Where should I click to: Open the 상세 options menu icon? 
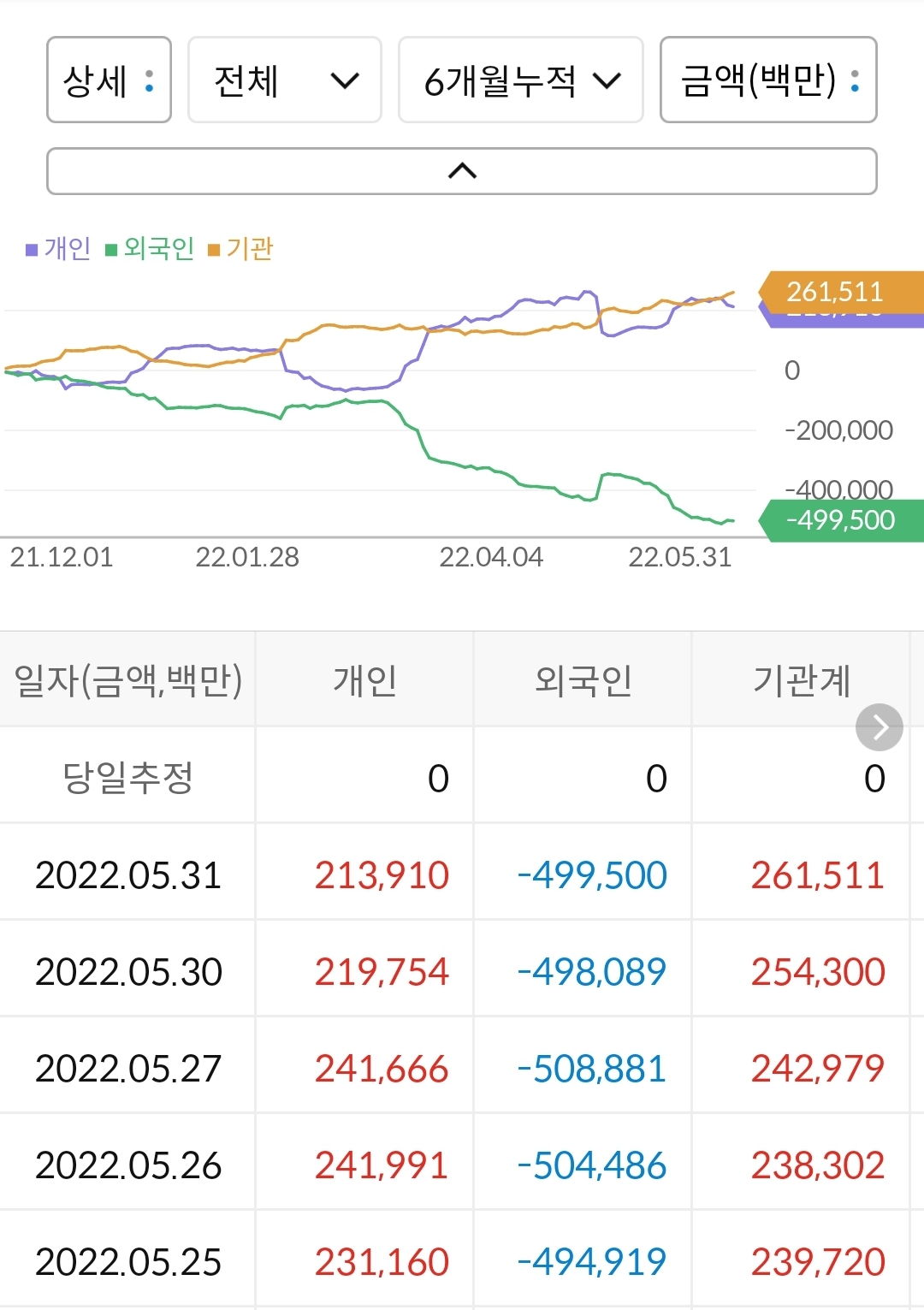click(150, 80)
